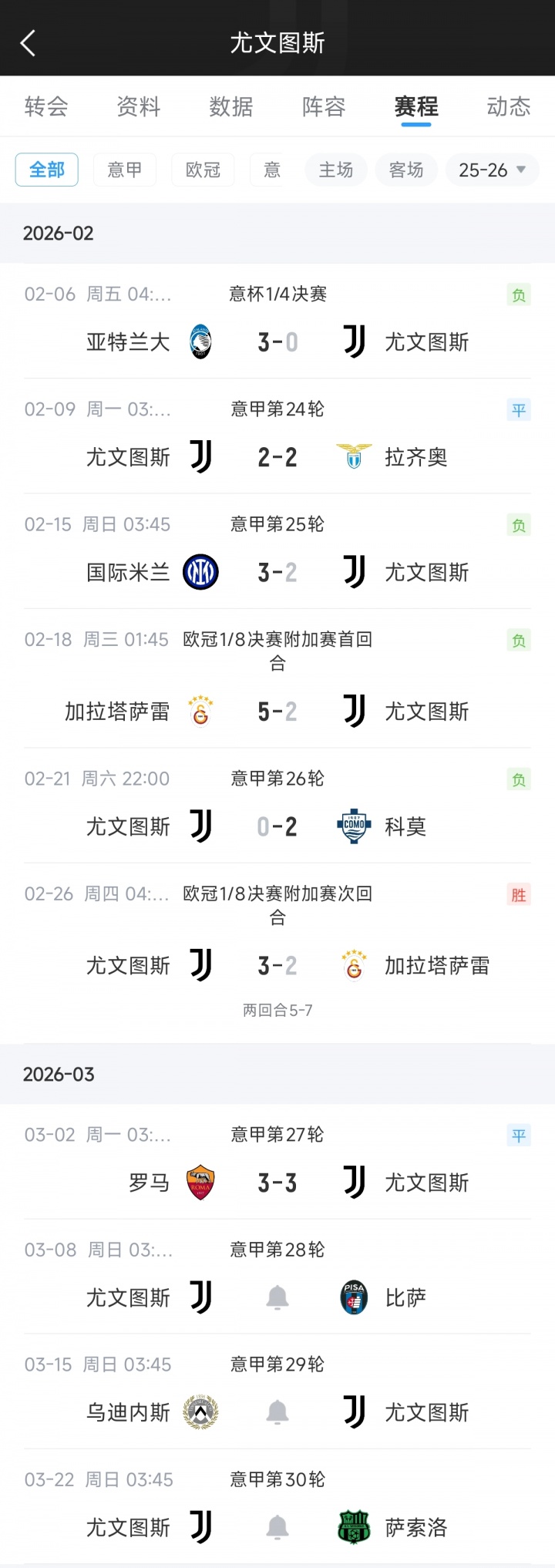Open the 尤文图斯 0-2 科莫 match
The height and width of the screenshot is (1568, 555).
[x=277, y=827]
